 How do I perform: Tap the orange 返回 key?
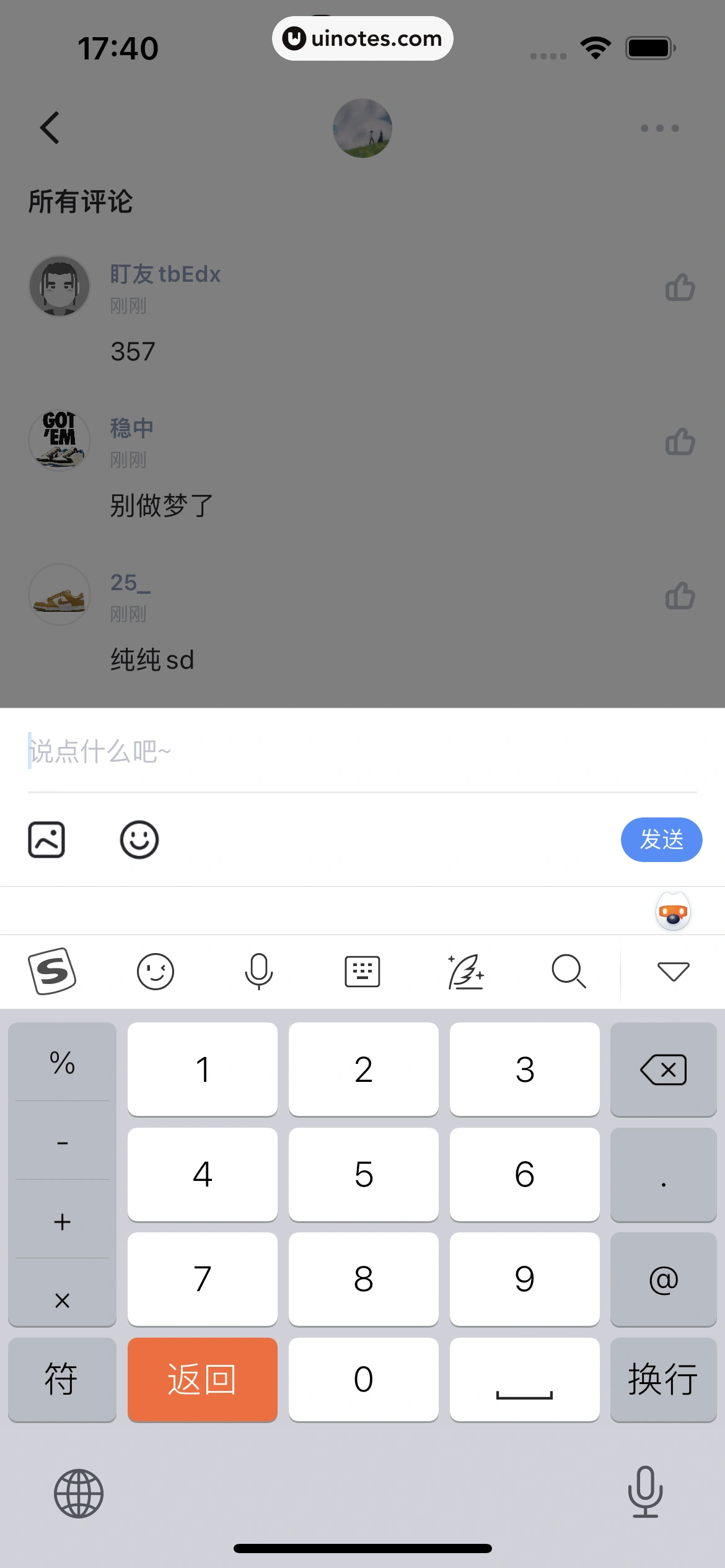pos(202,1379)
